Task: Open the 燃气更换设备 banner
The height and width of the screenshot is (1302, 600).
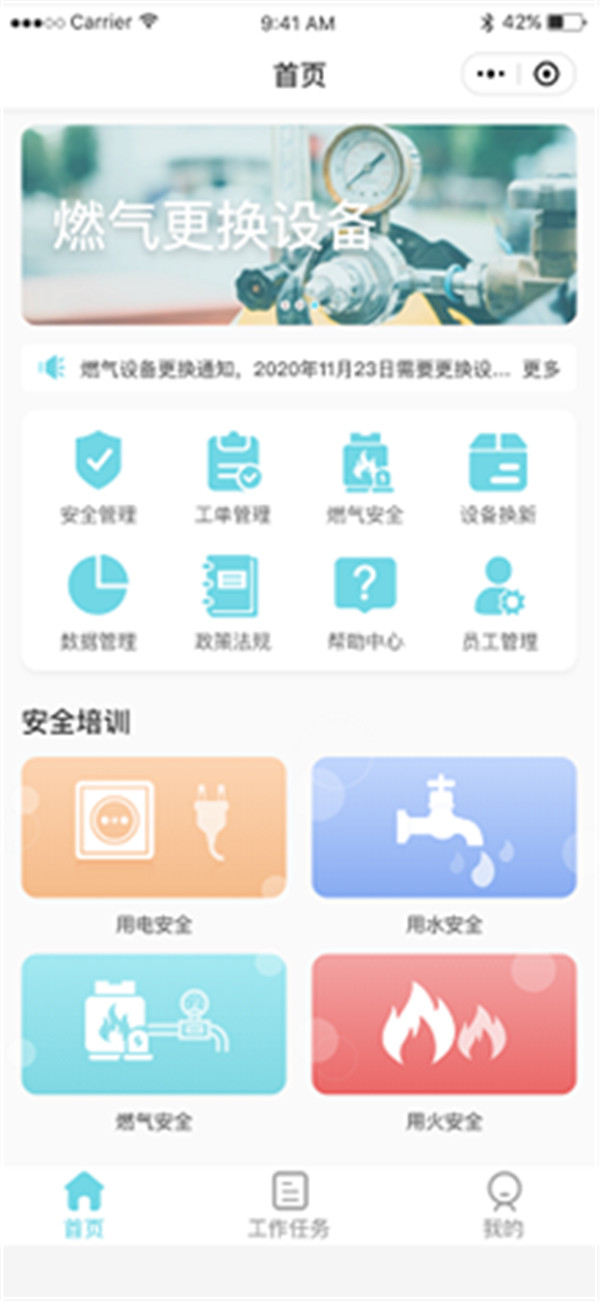Action: click(x=299, y=225)
